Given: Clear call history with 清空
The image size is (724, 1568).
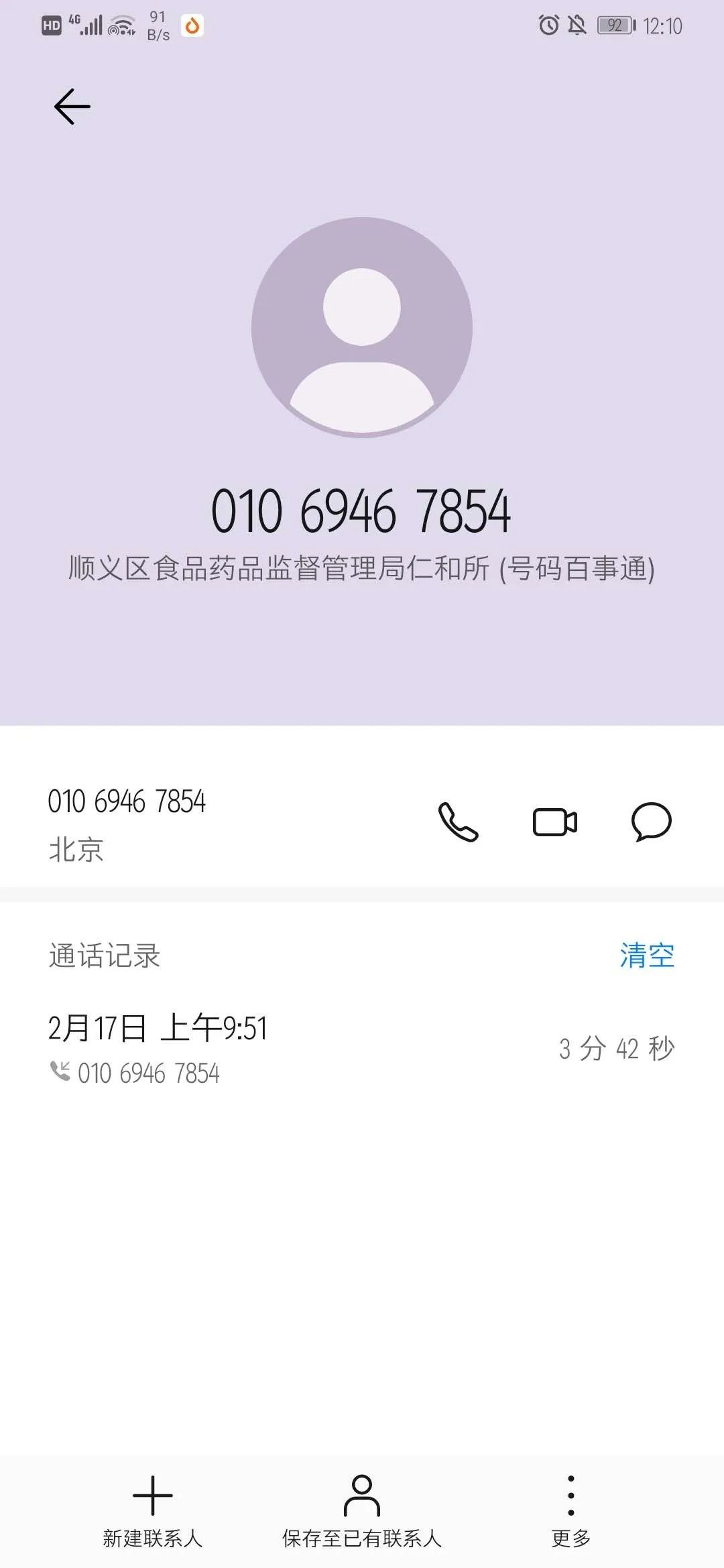Looking at the screenshot, I should 647,956.
